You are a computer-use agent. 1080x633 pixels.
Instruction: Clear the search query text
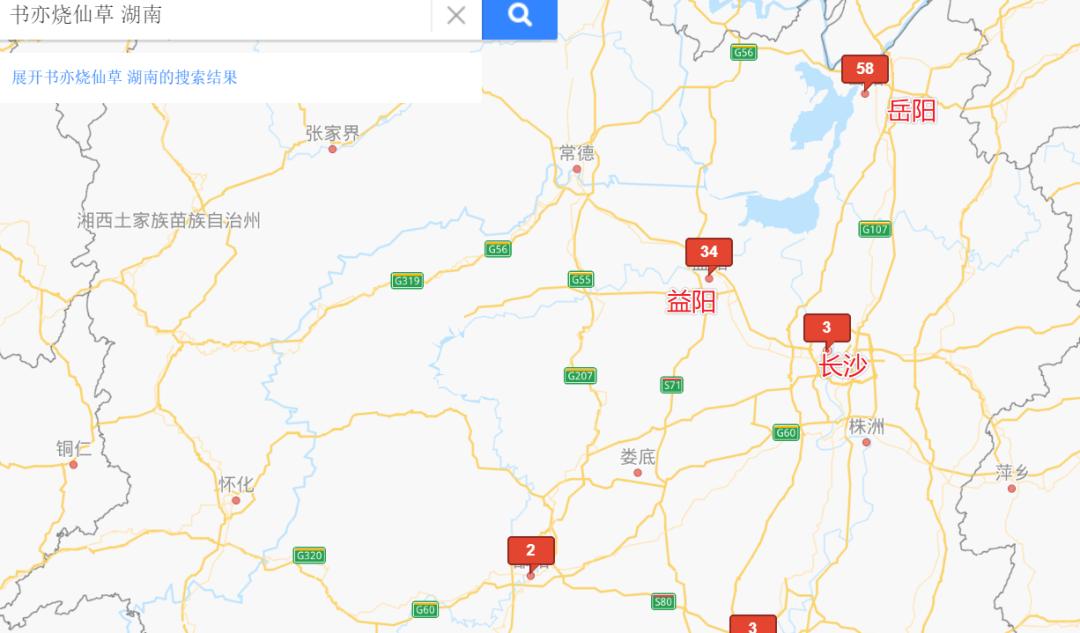pos(456,16)
